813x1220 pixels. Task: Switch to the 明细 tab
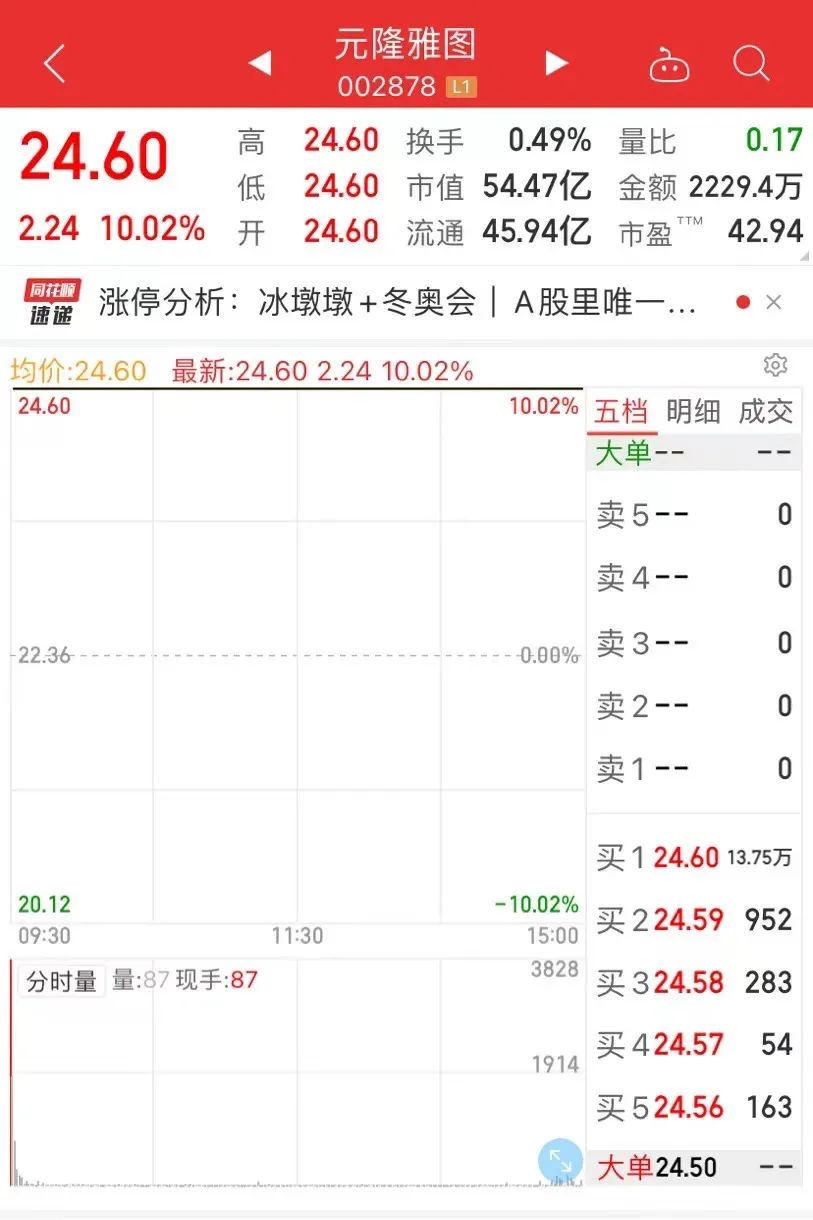(693, 412)
